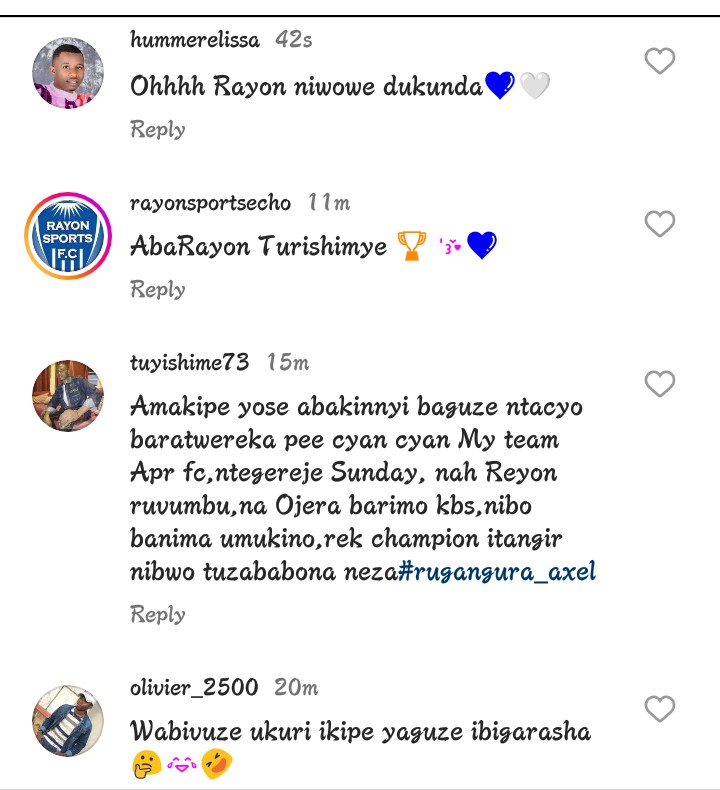Open olivier_2500's profile picture
720x790 pixels.
(x=68, y=721)
